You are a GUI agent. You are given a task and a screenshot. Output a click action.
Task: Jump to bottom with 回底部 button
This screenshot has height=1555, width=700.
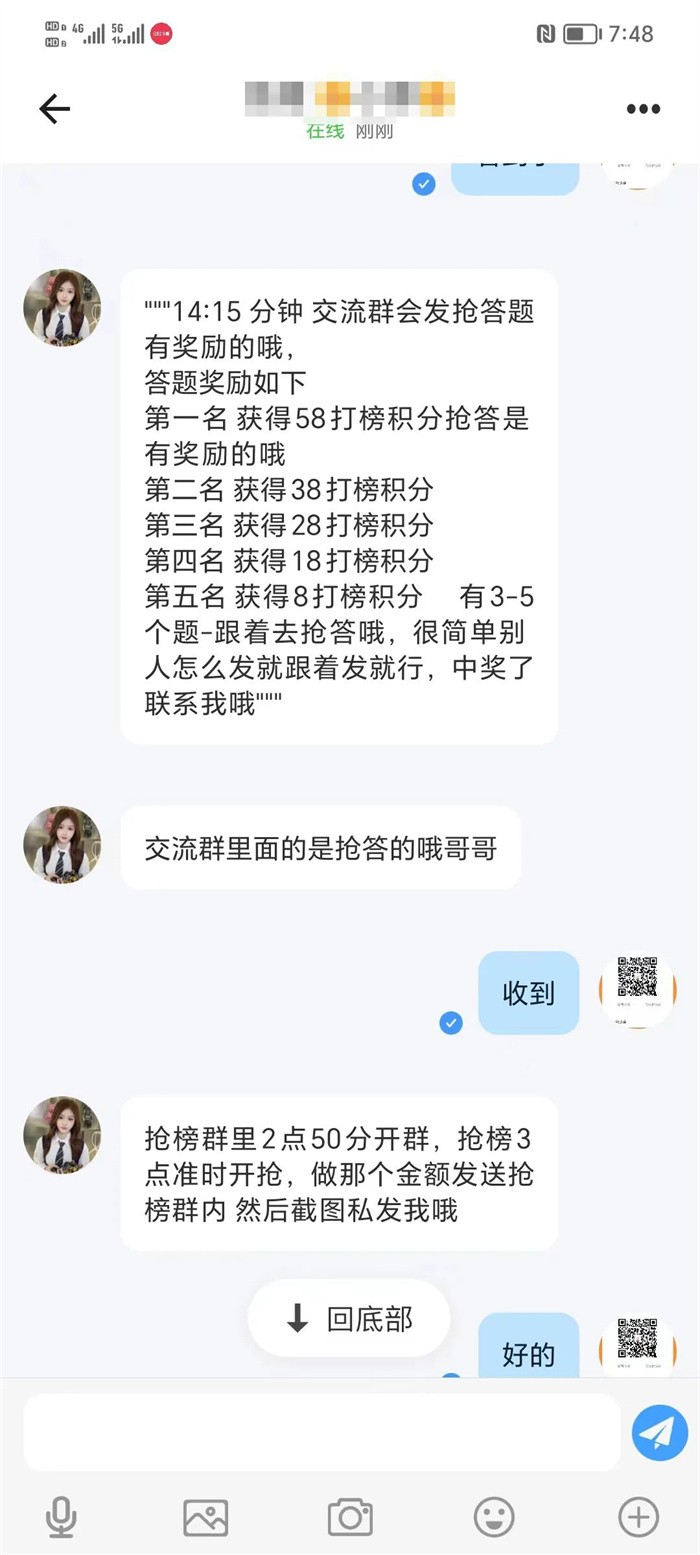pos(349,1319)
